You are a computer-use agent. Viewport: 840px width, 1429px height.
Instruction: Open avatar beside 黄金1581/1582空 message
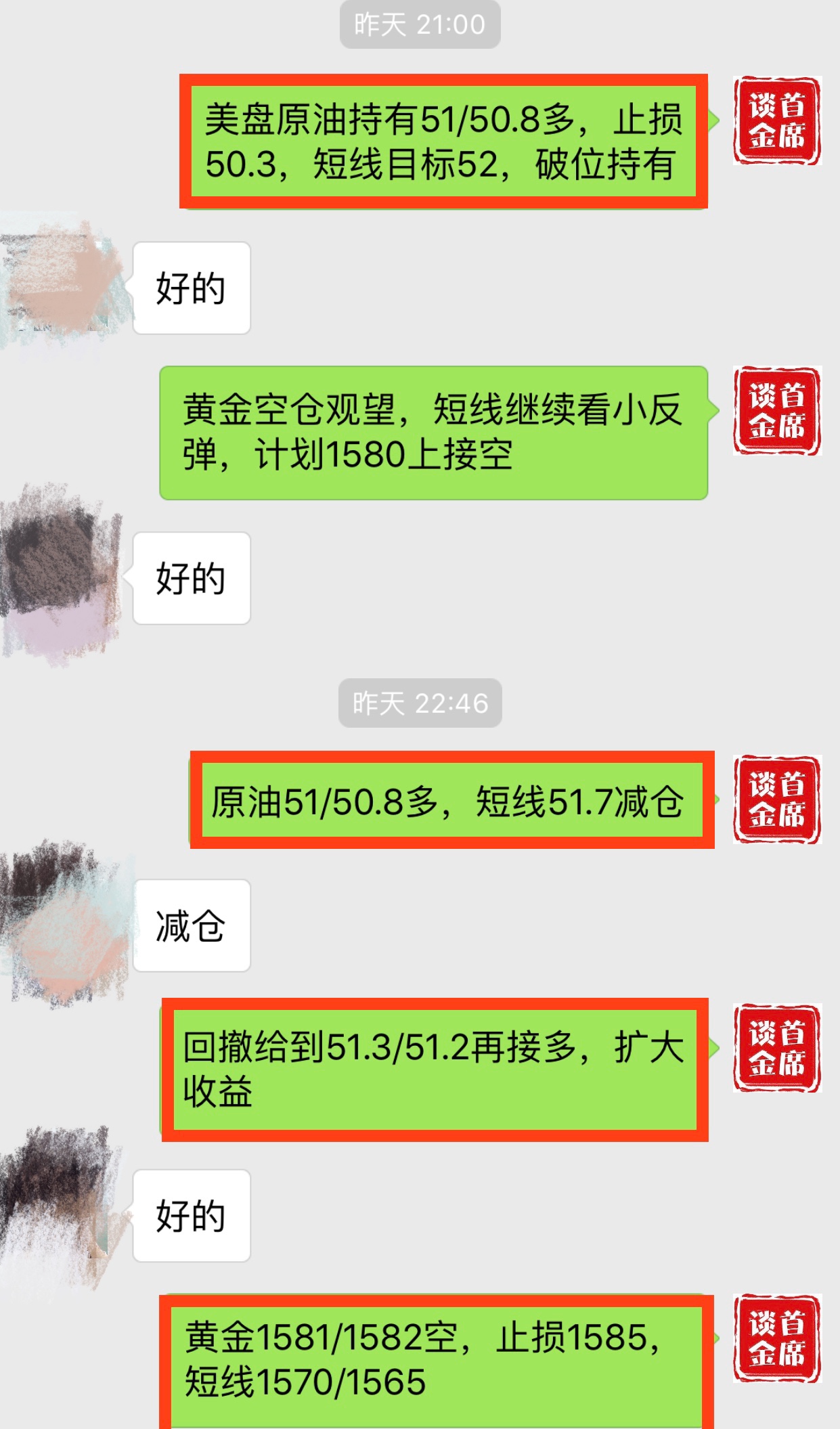click(x=777, y=1338)
